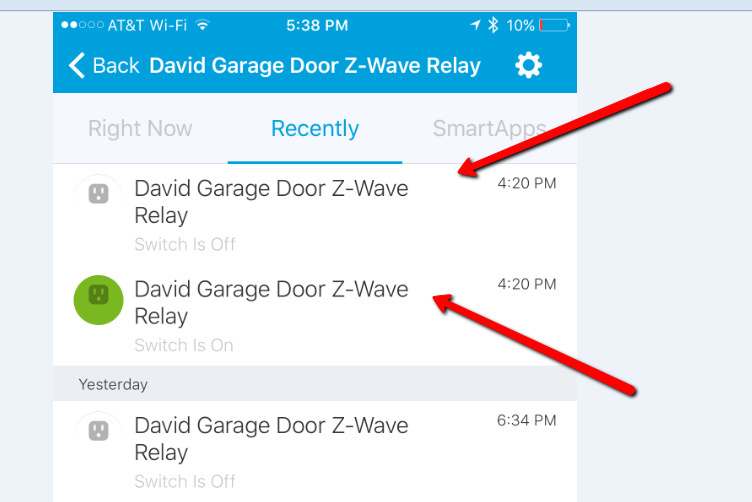The width and height of the screenshot is (752, 502).
Task: Open device settings gear
Action: [x=528, y=66]
